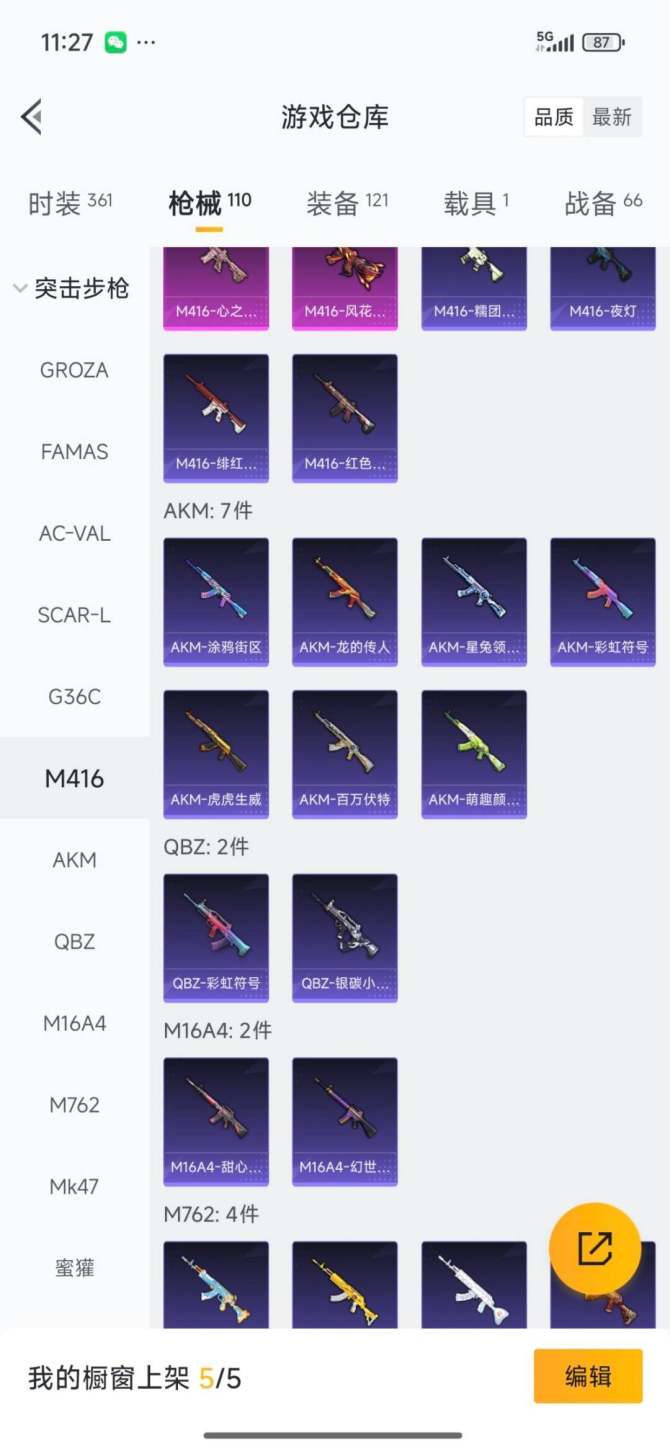670x1451 pixels.
Task: Switch to the 载具 tab
Action: 476,204
